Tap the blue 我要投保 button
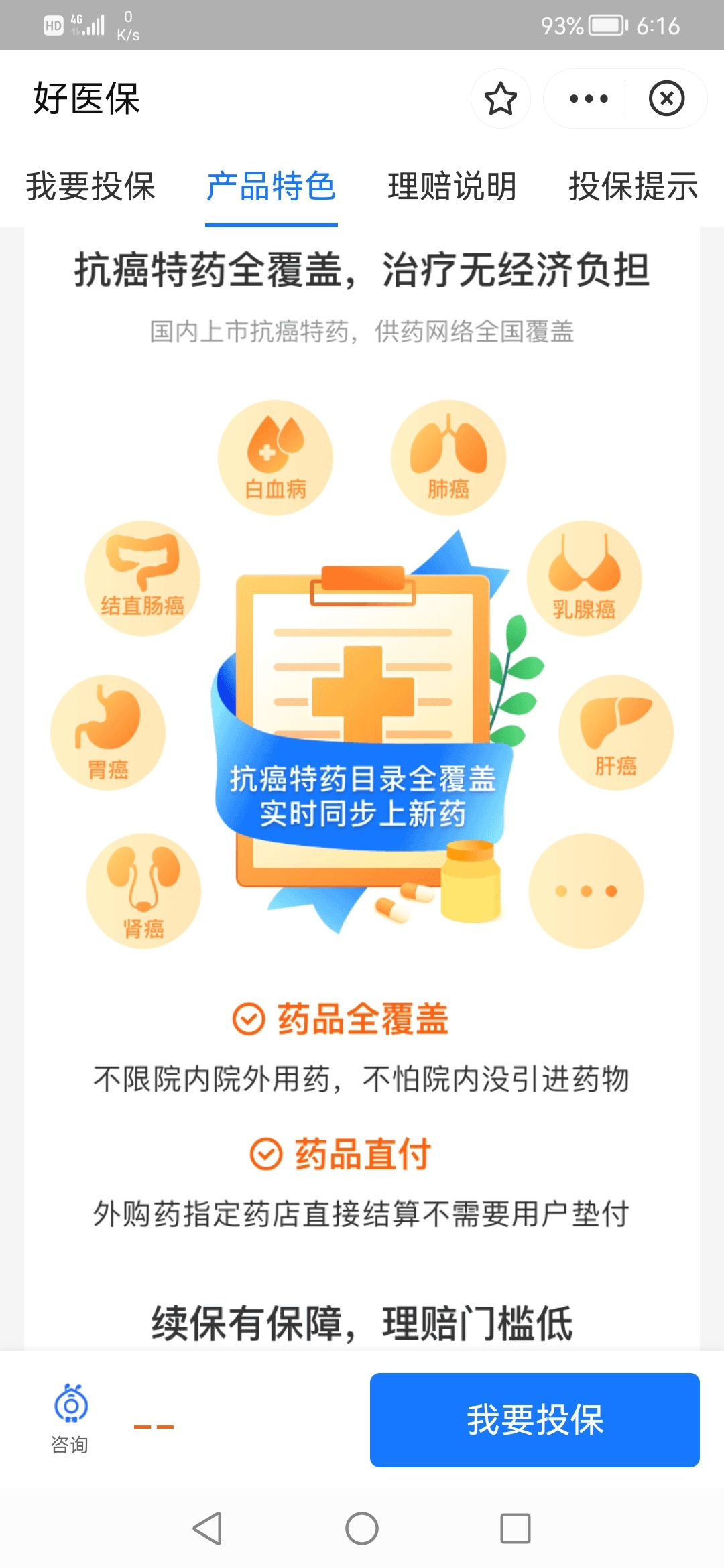 [534, 1419]
